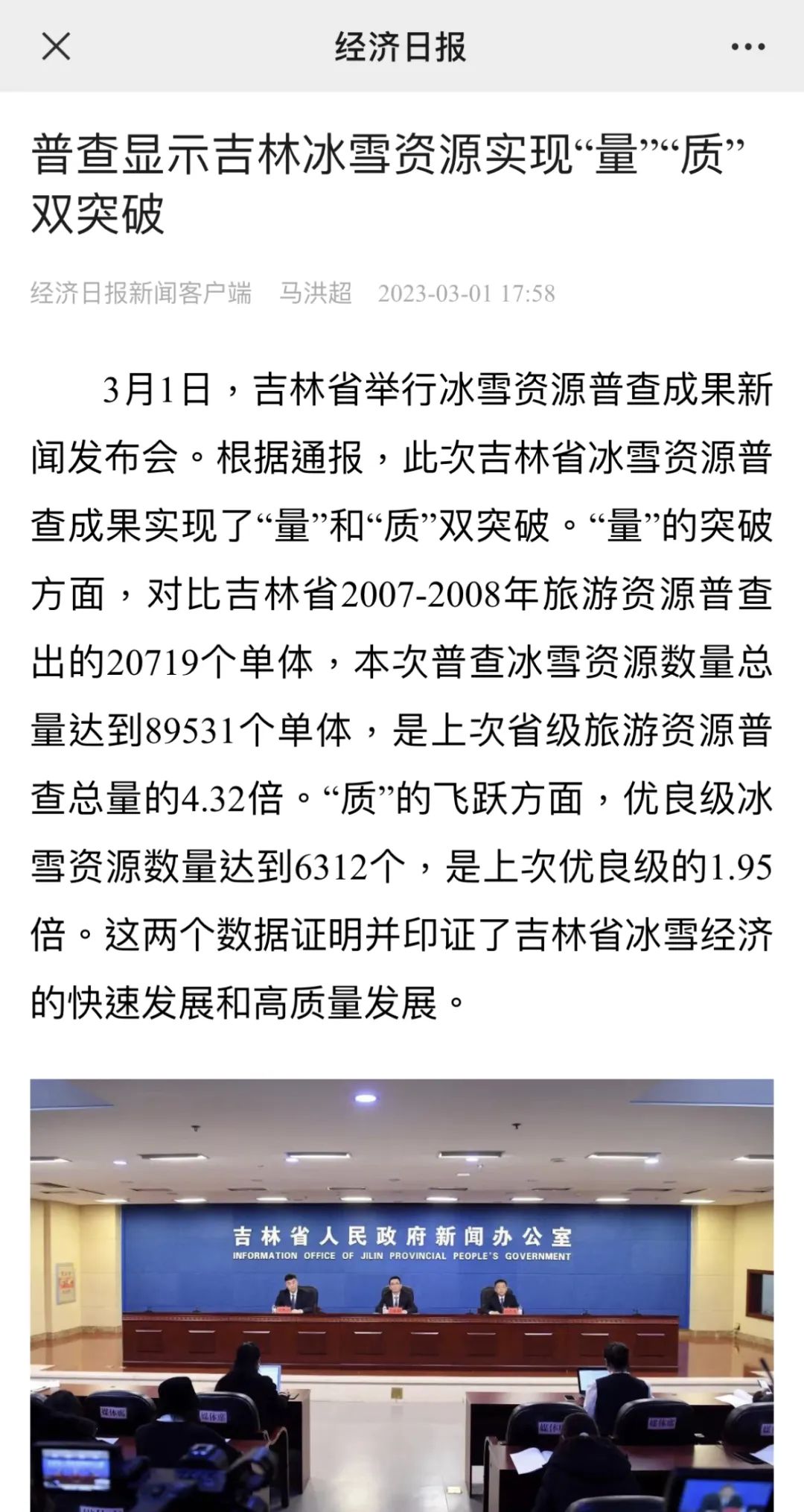
Task: Open the three-dot overflow menu
Action: click(x=747, y=47)
